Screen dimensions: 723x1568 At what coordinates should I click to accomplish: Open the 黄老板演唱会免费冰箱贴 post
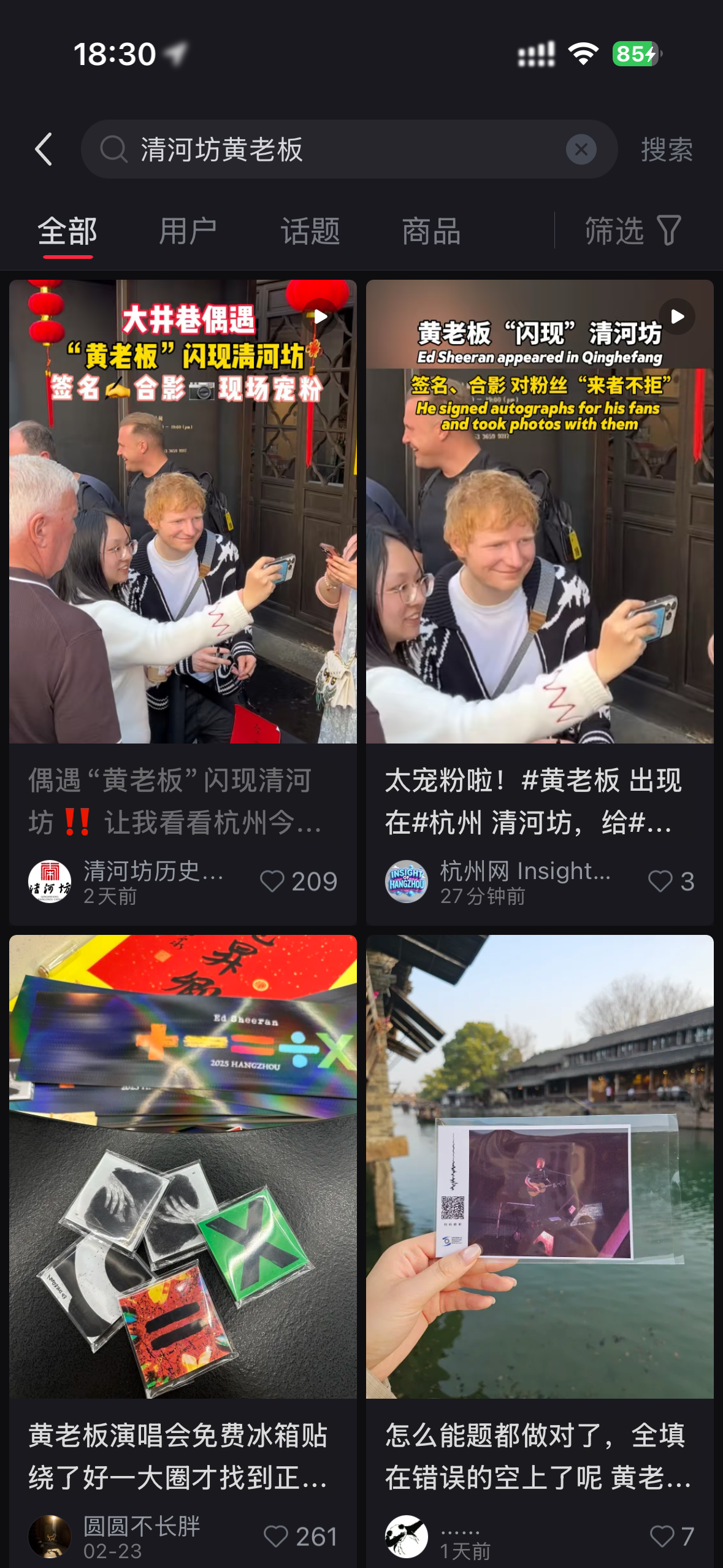(x=183, y=1166)
